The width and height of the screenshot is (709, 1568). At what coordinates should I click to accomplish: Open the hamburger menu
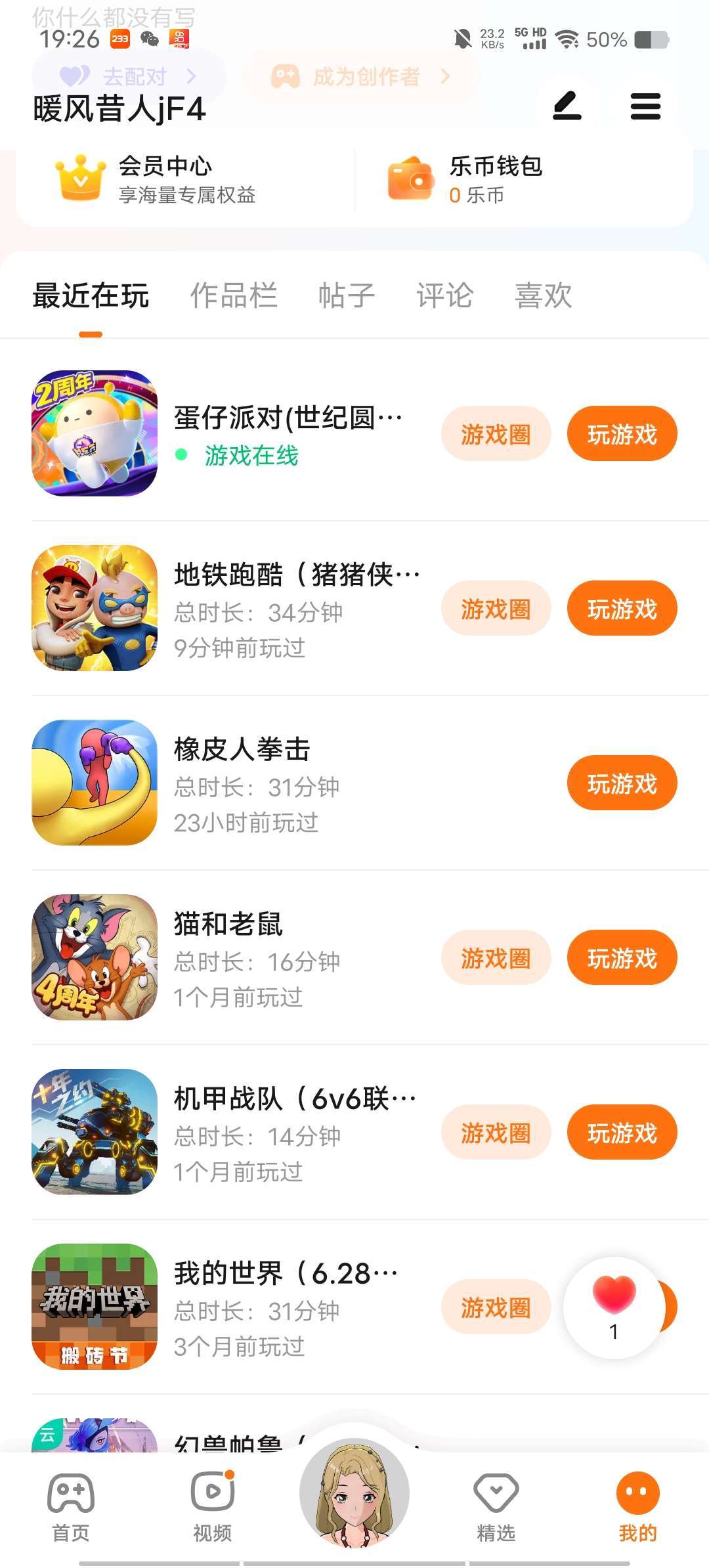[x=645, y=106]
